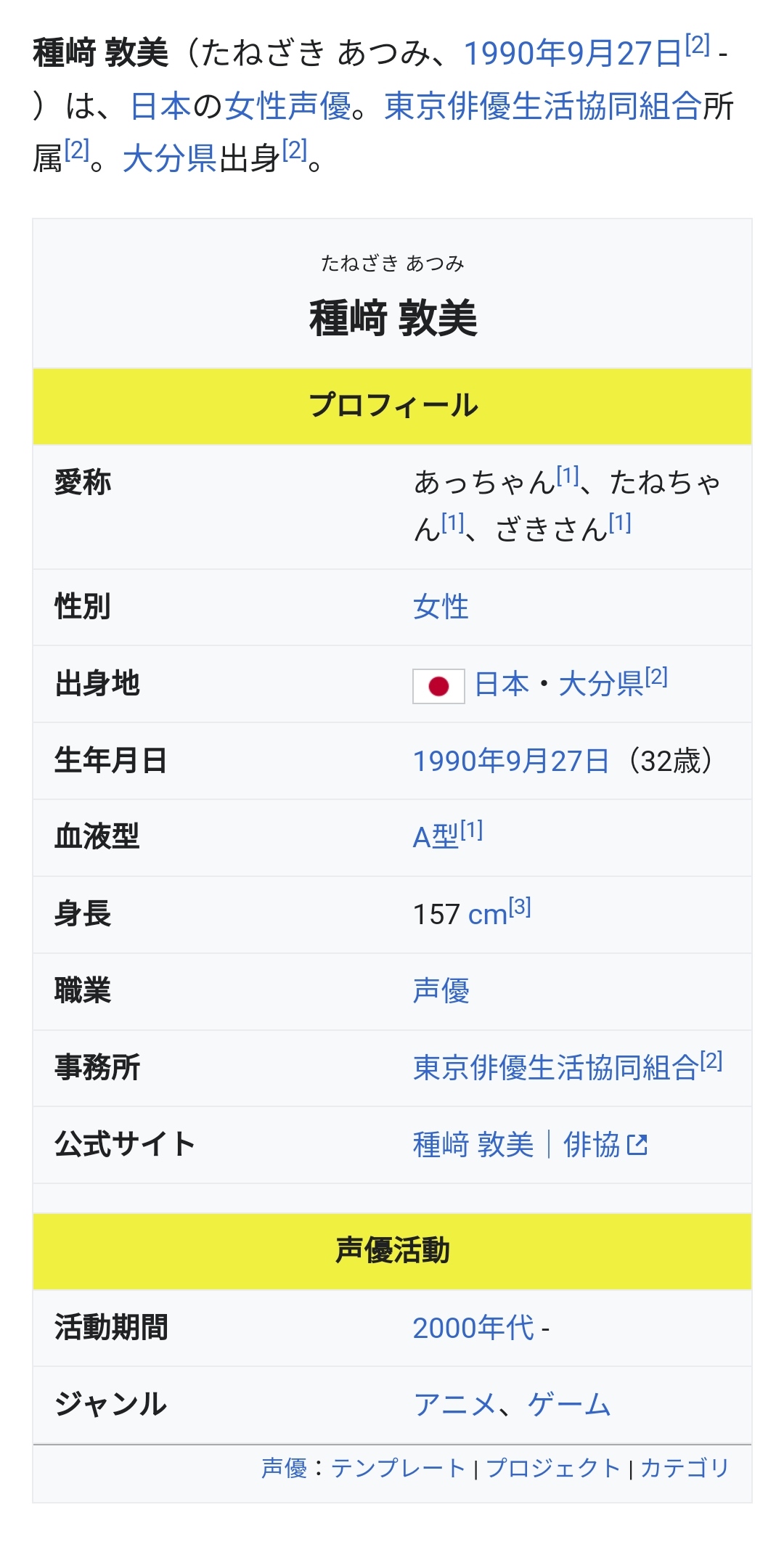Open 大分県 link in the 出身地 row

pyautogui.click(x=601, y=684)
